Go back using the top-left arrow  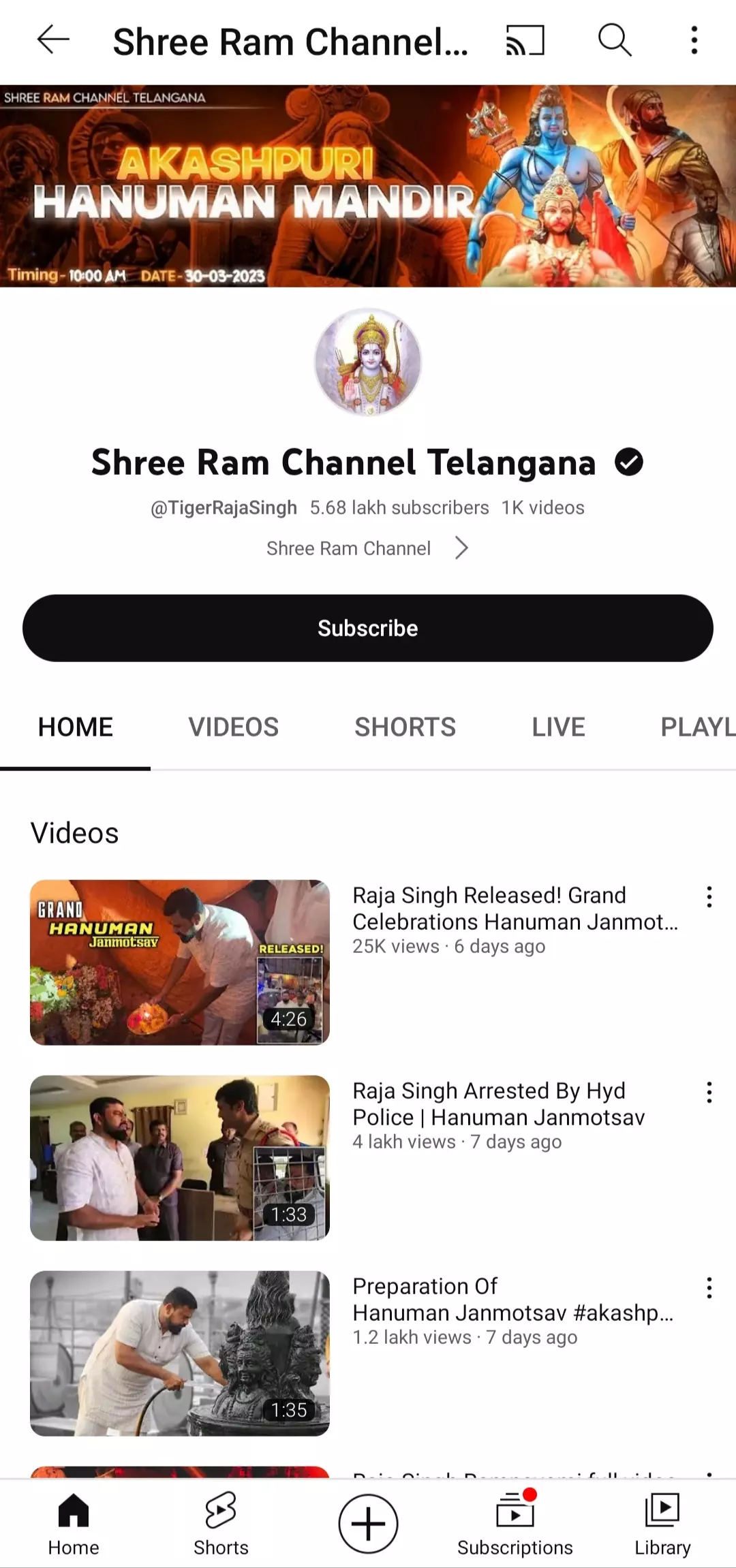pos(53,40)
